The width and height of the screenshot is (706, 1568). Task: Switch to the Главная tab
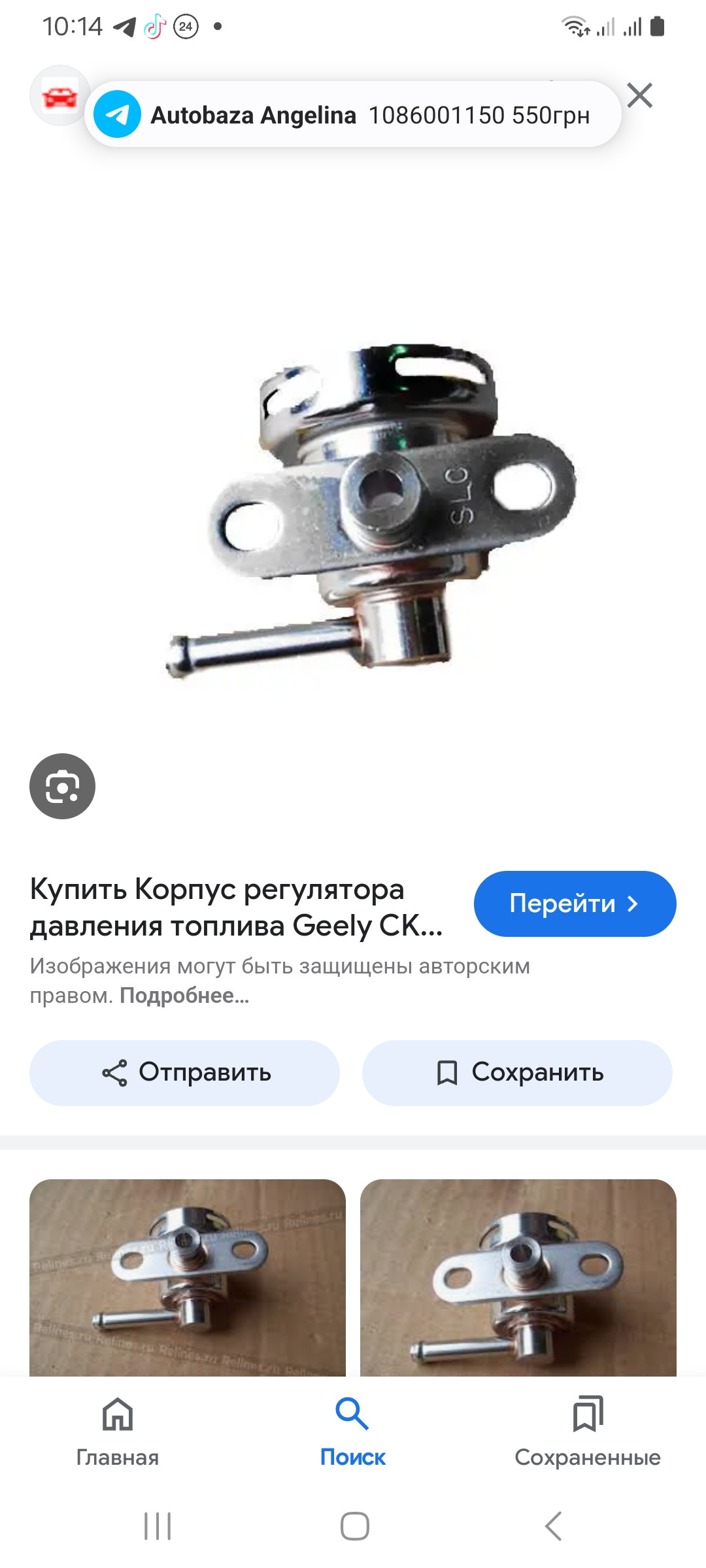[118, 1431]
